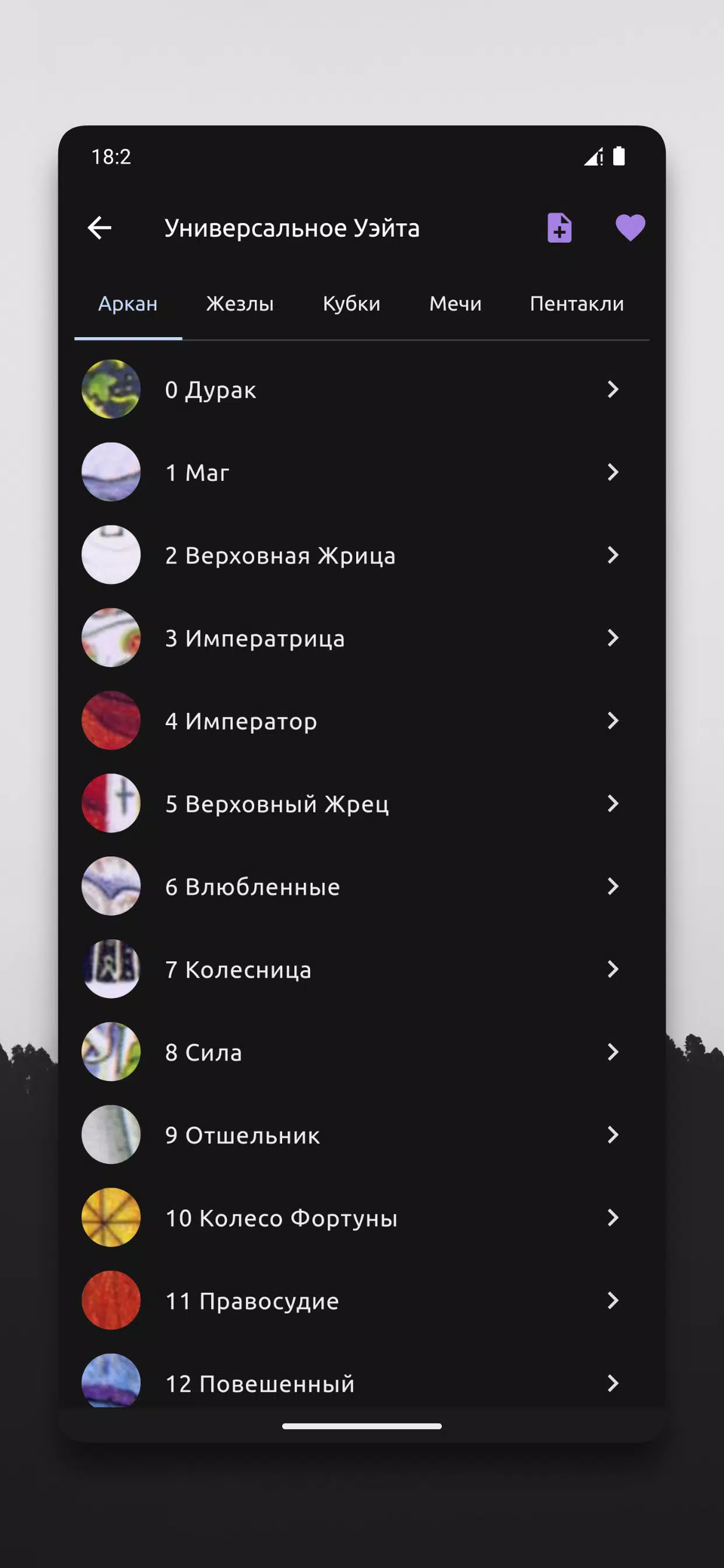Switch to the Жезлы tab

click(240, 303)
